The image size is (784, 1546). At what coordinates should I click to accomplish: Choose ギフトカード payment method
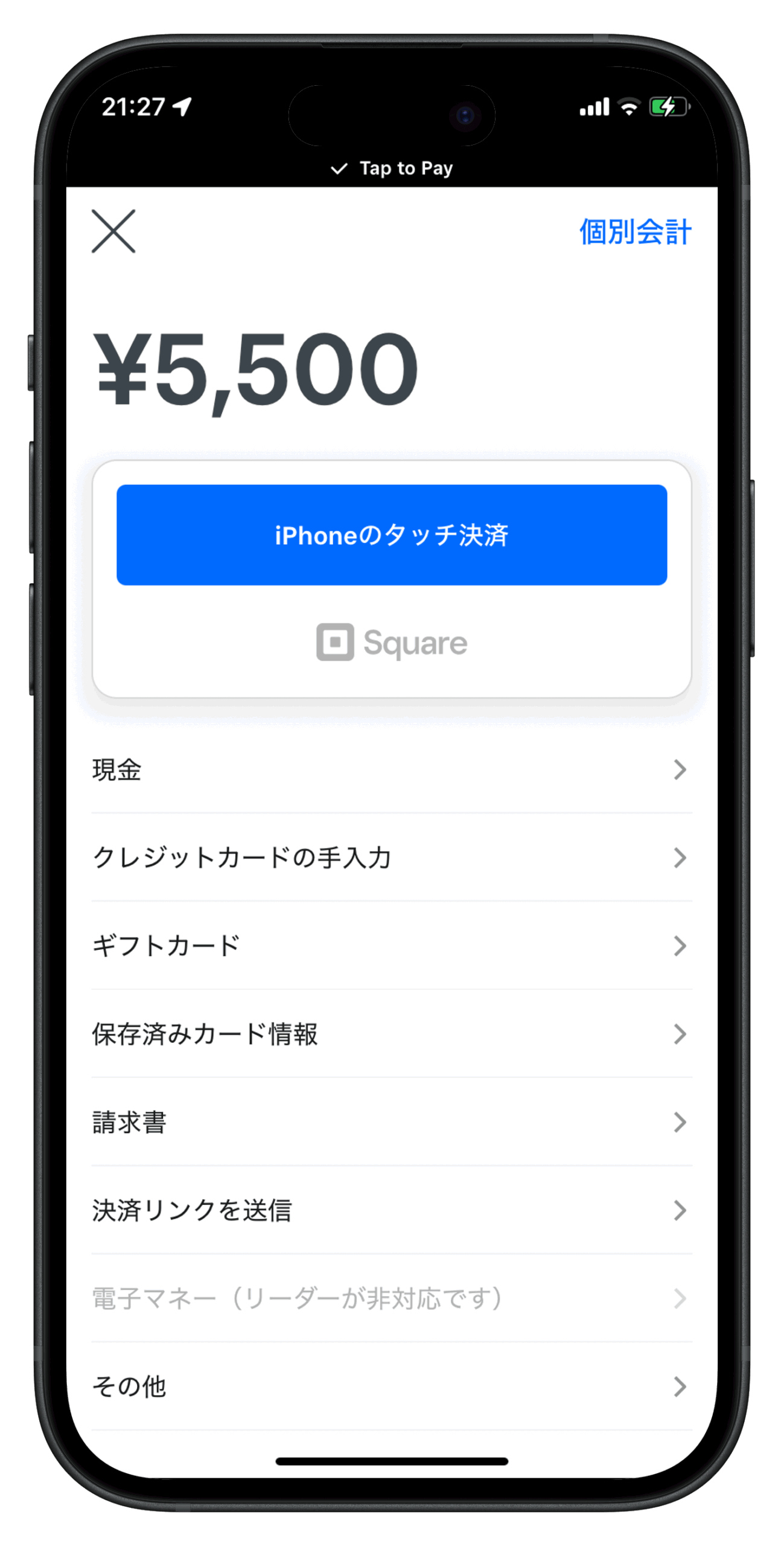tap(392, 946)
